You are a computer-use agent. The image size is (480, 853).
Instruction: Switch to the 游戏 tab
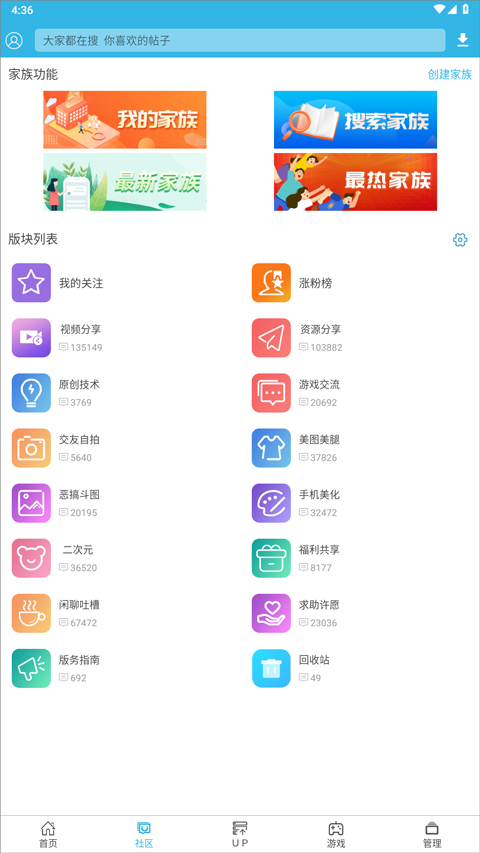pos(336,835)
